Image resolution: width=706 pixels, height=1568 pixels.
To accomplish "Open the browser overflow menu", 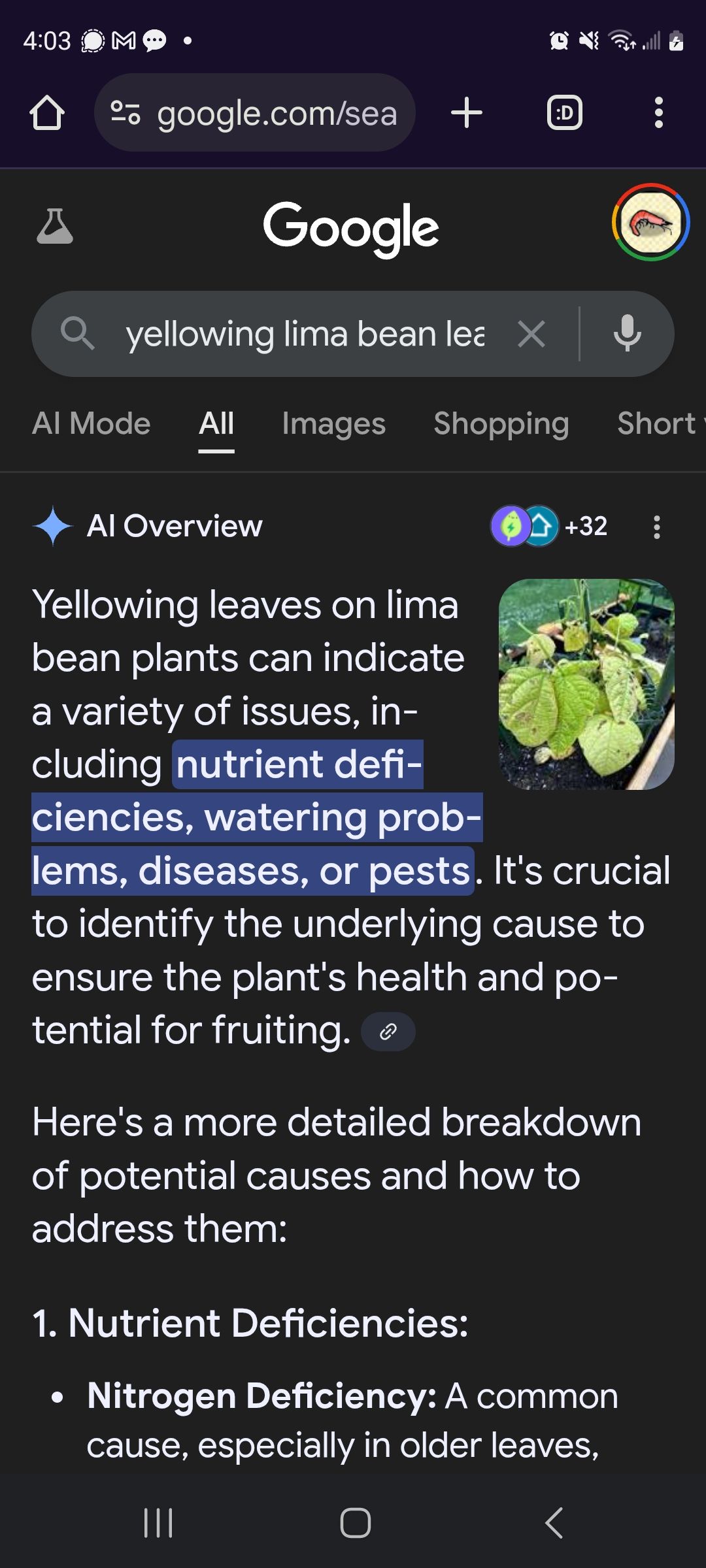I will 658,113.
